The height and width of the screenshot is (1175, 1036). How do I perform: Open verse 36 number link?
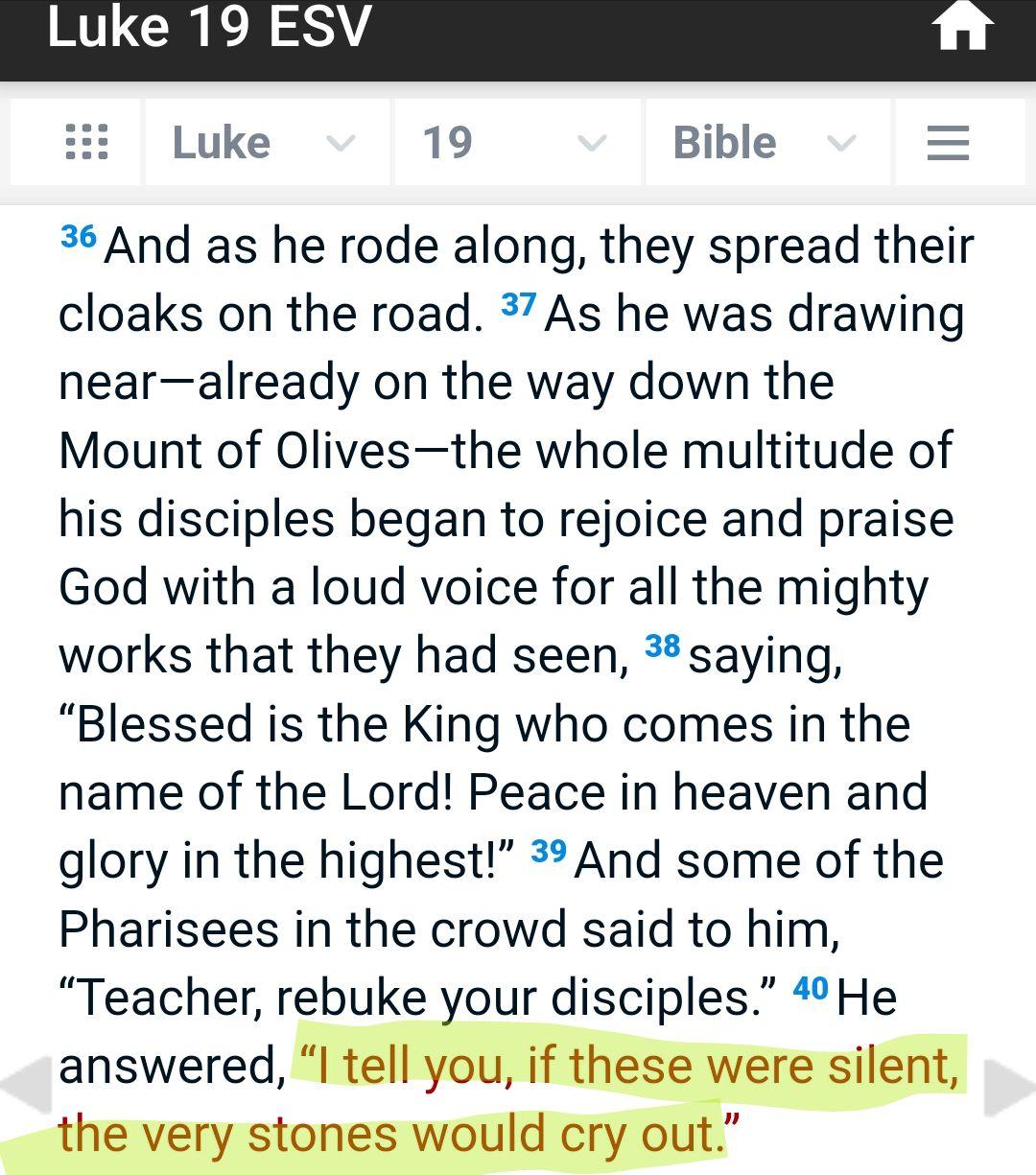point(78,236)
